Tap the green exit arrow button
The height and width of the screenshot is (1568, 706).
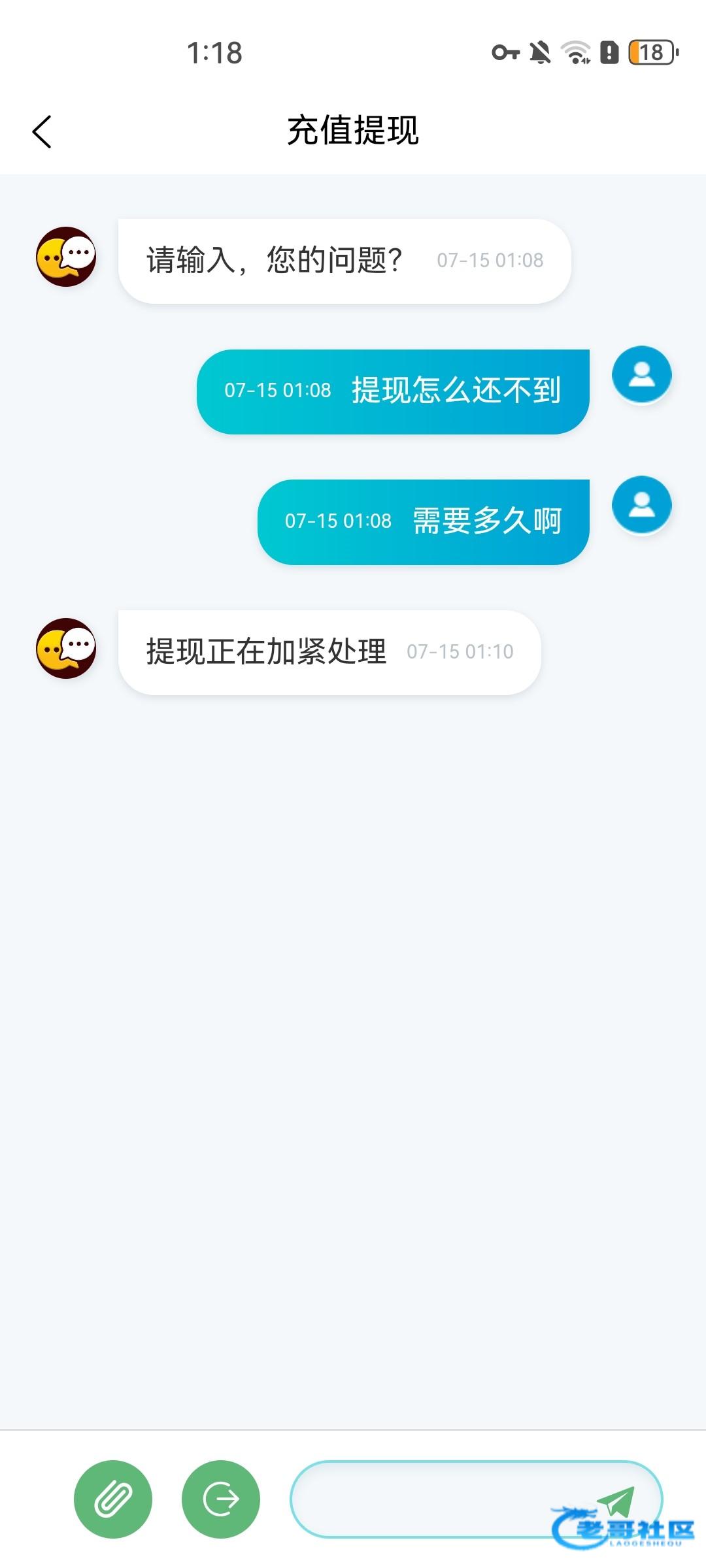coord(221,1499)
